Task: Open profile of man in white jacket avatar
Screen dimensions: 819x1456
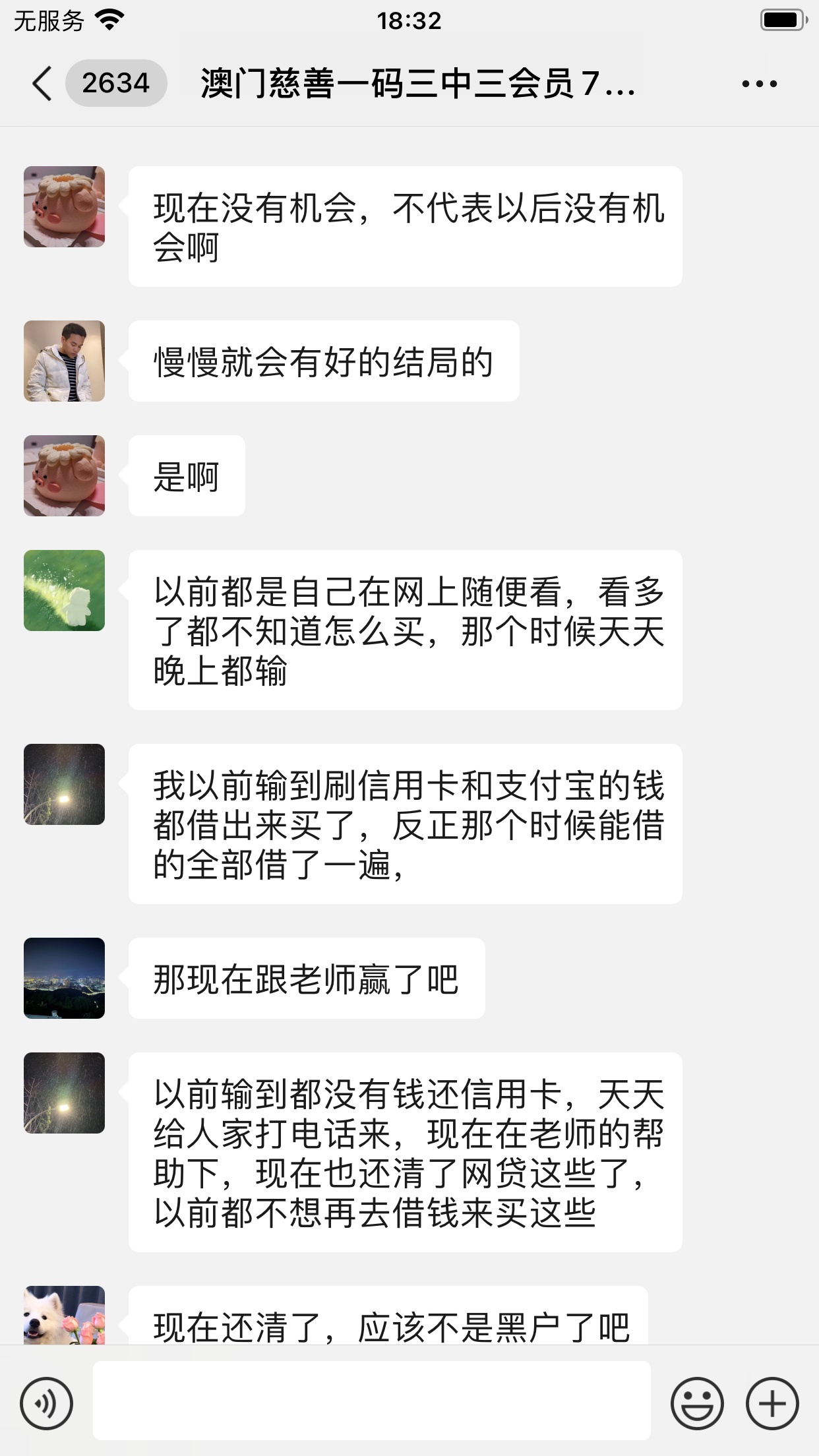Action: (x=65, y=361)
